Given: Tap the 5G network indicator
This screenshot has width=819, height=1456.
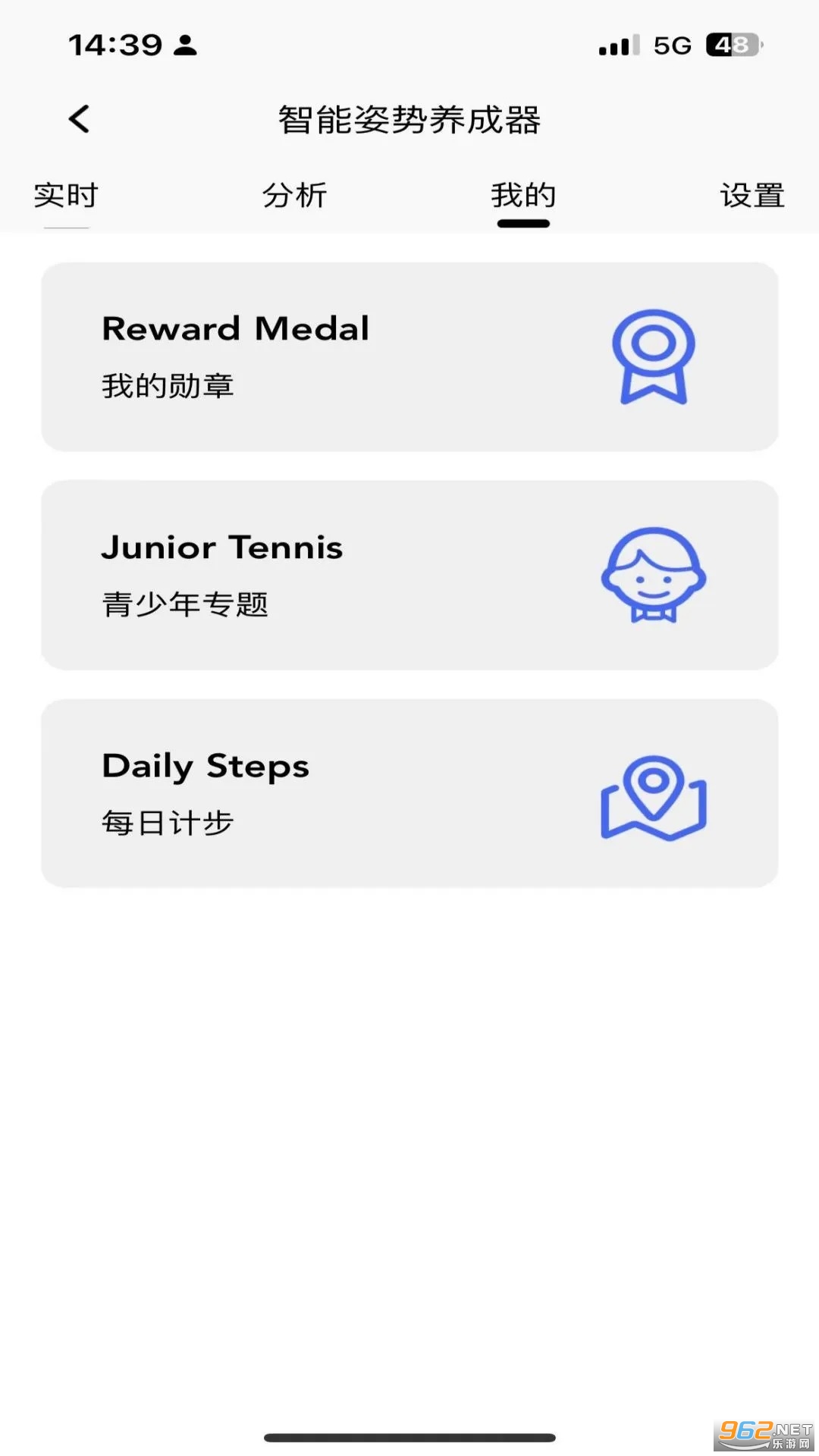Looking at the screenshot, I should pyautogui.click(x=670, y=45).
